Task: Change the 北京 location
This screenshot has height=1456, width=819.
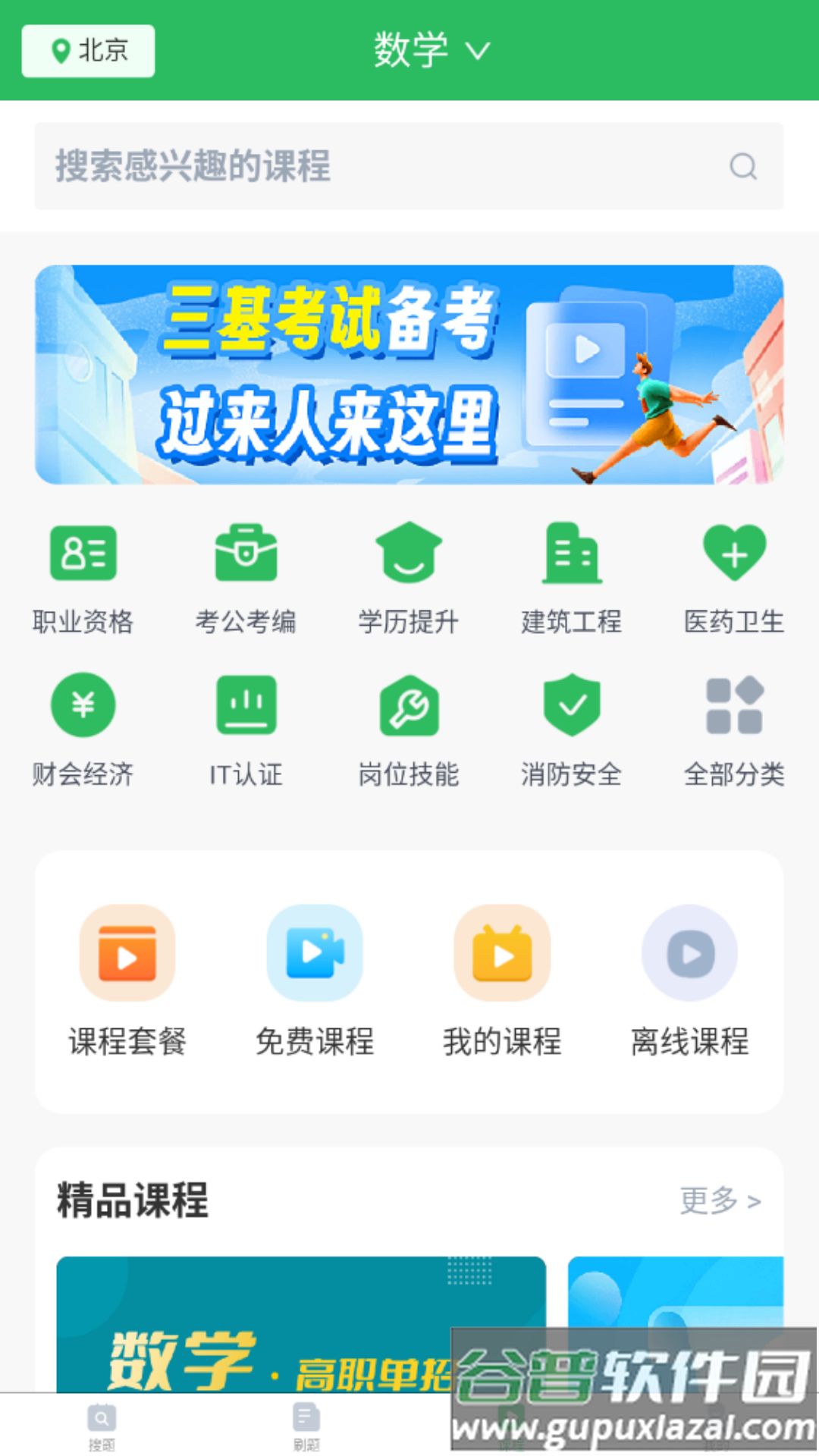Action: point(88,51)
